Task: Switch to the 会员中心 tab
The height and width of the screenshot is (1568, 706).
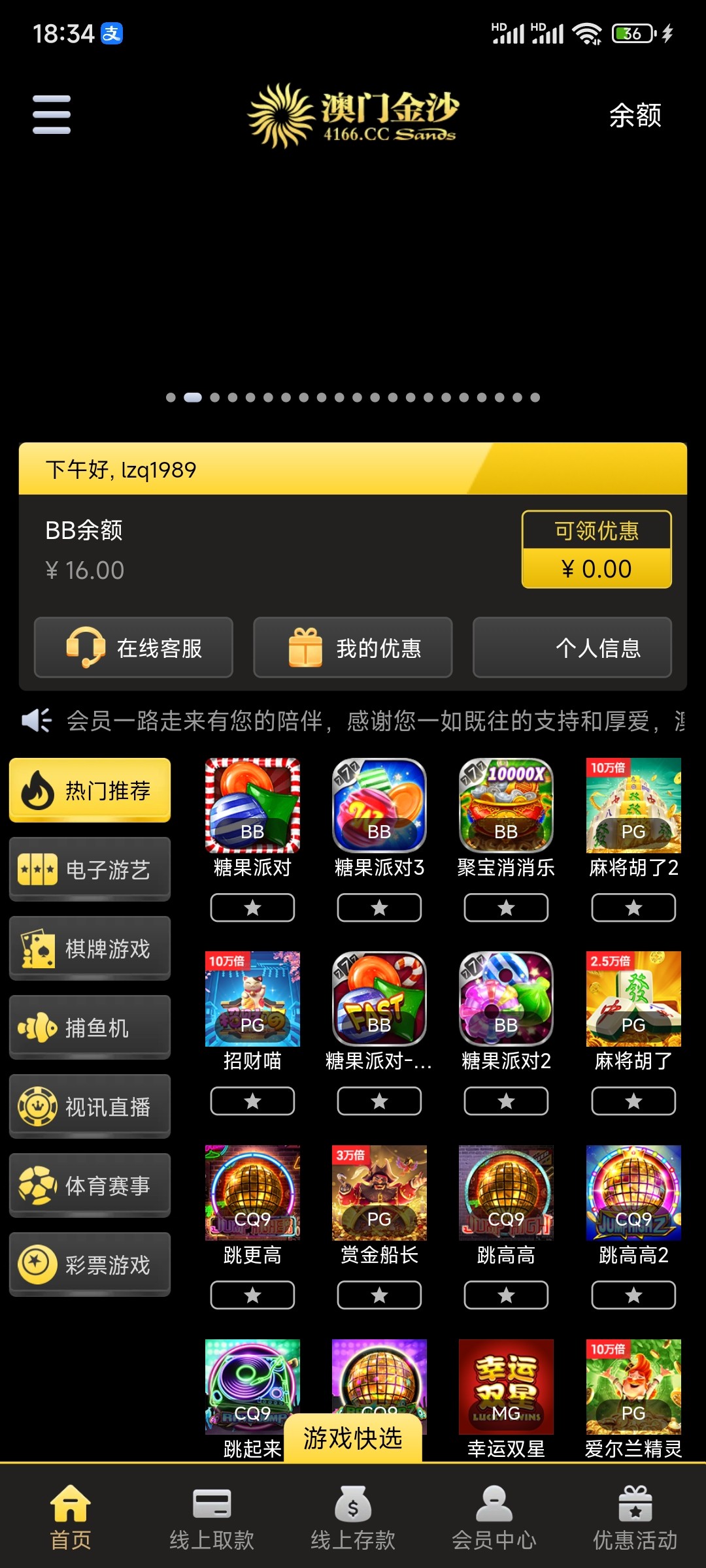Action: [494, 1518]
